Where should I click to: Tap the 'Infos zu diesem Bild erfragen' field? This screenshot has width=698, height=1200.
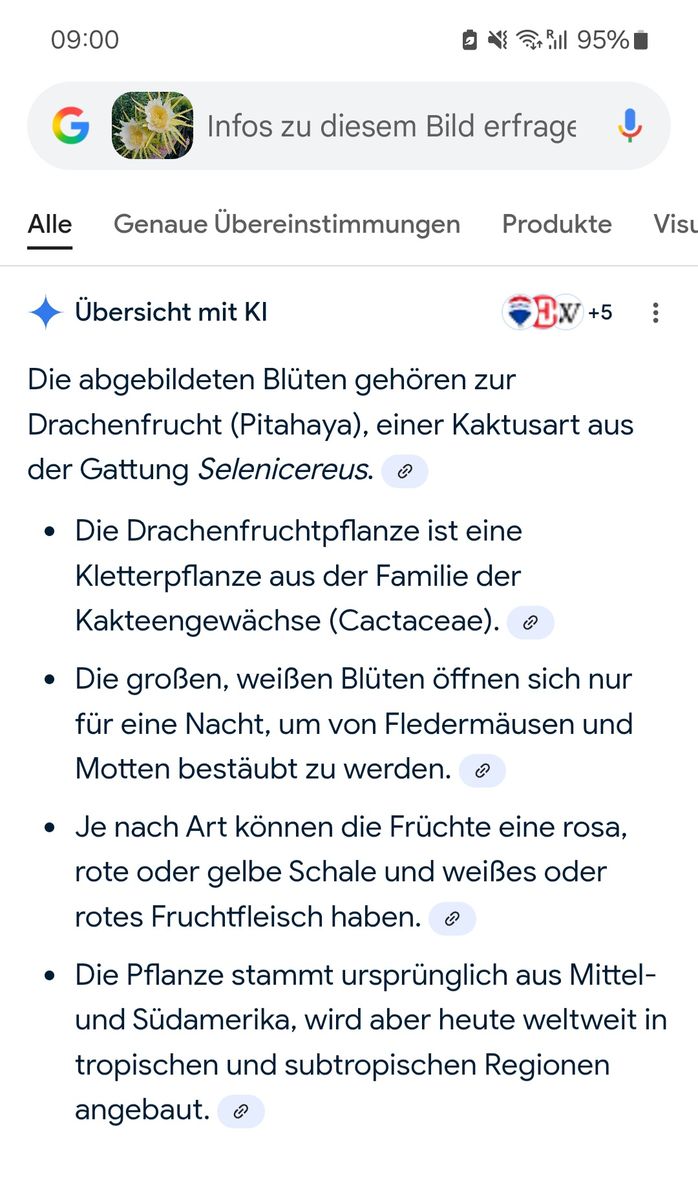[x=391, y=126]
